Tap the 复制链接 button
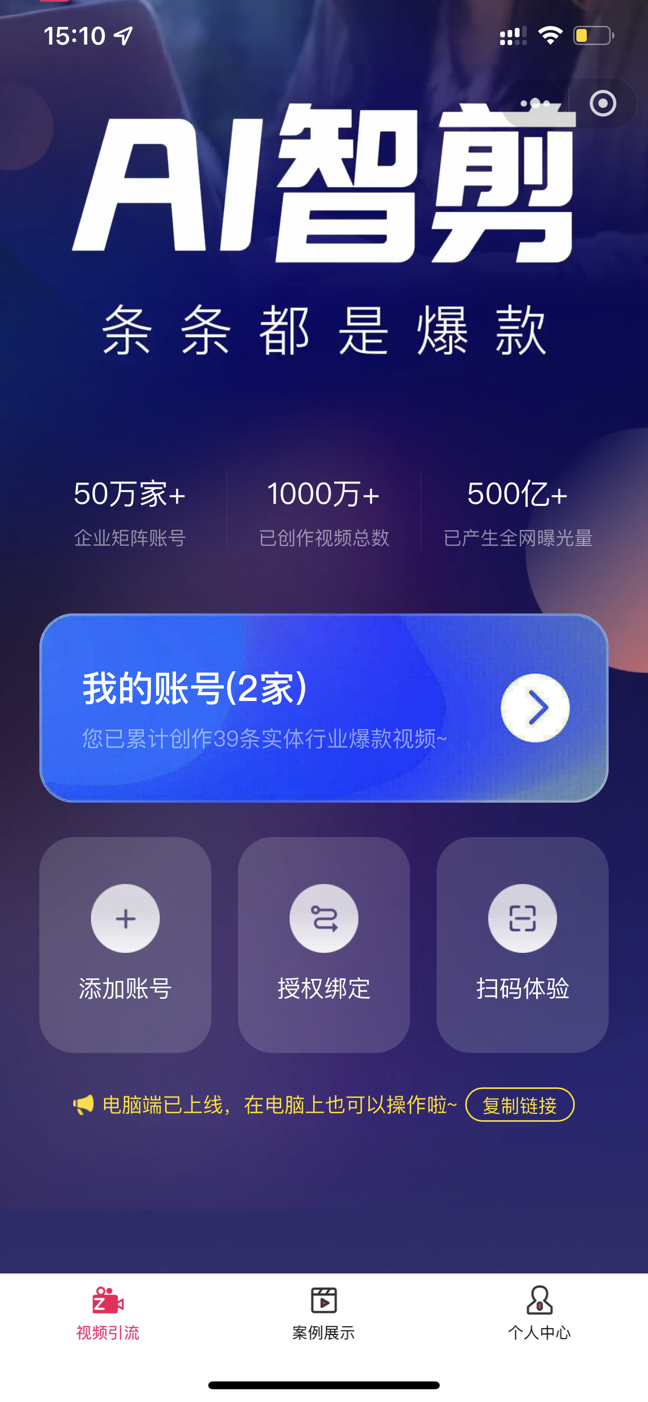The image size is (648, 1402). pos(519,1105)
